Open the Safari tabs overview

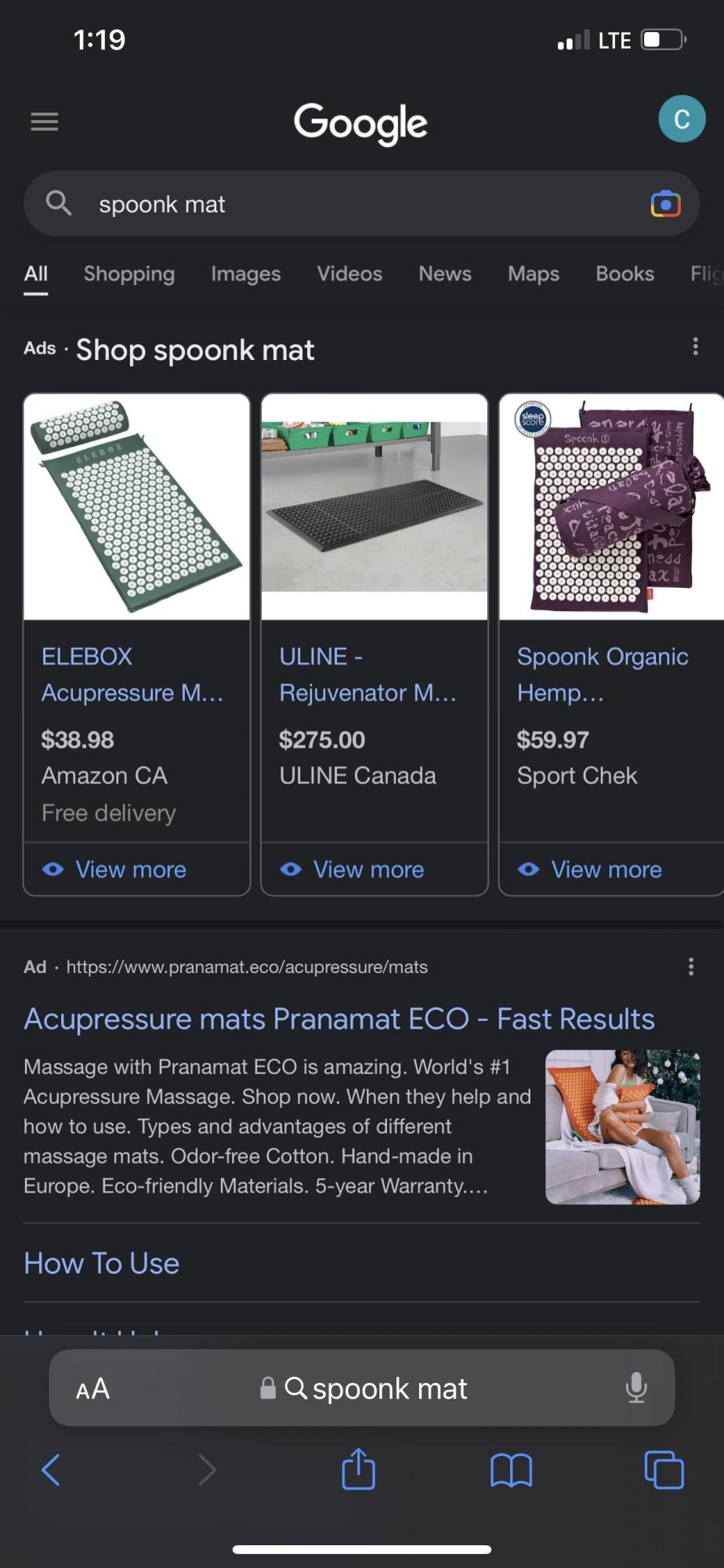click(x=664, y=1469)
